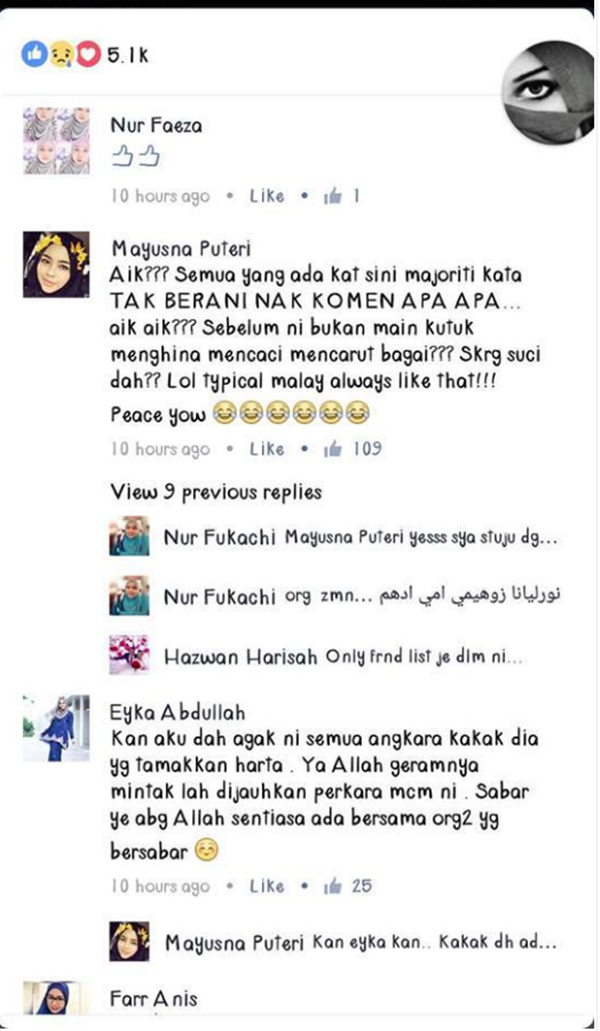Like Nur Faeza's comment
This screenshot has height=1031, width=600.
click(267, 197)
